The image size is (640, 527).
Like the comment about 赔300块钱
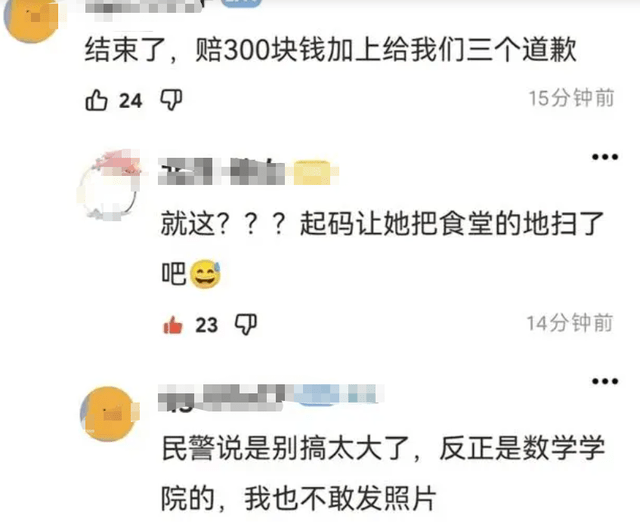click(x=96, y=99)
